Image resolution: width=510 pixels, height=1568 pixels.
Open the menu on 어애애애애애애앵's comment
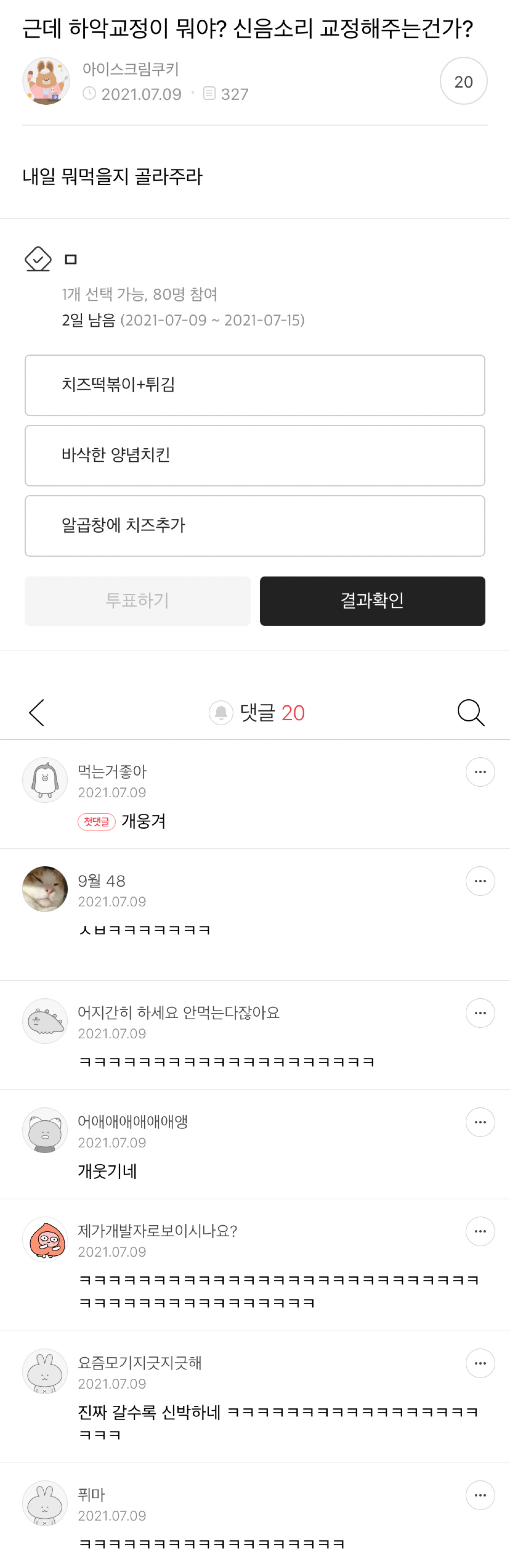pyautogui.click(x=480, y=1122)
